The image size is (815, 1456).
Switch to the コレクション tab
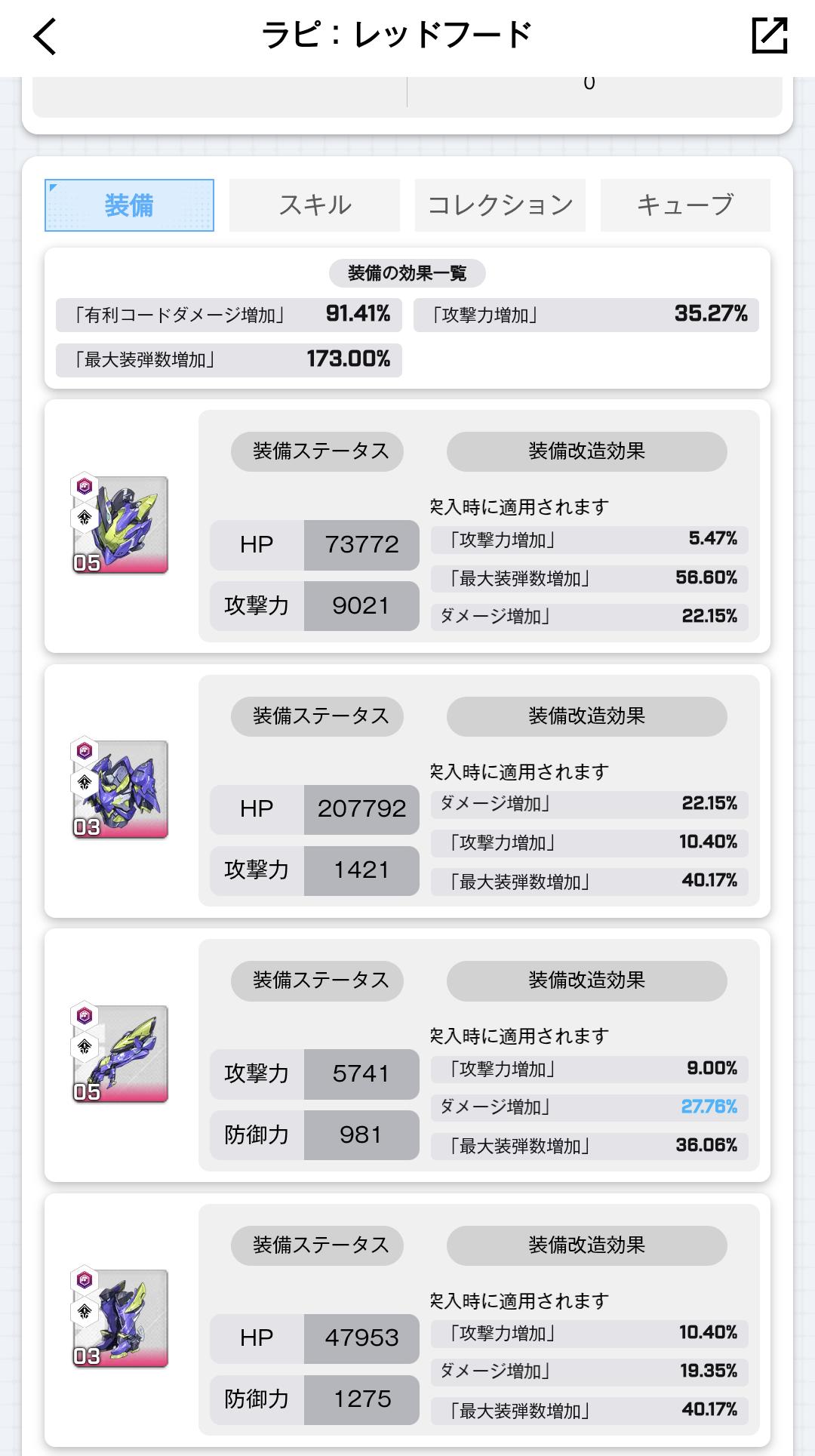[x=500, y=205]
